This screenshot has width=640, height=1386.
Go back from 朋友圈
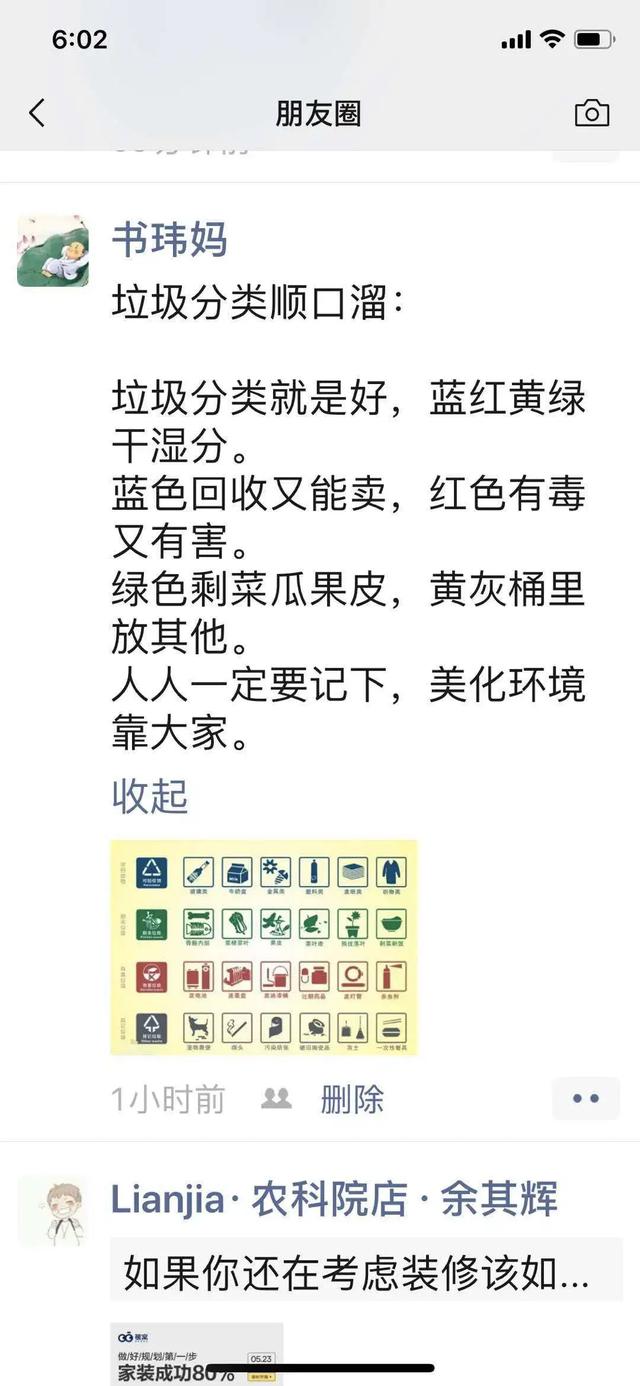click(x=37, y=113)
